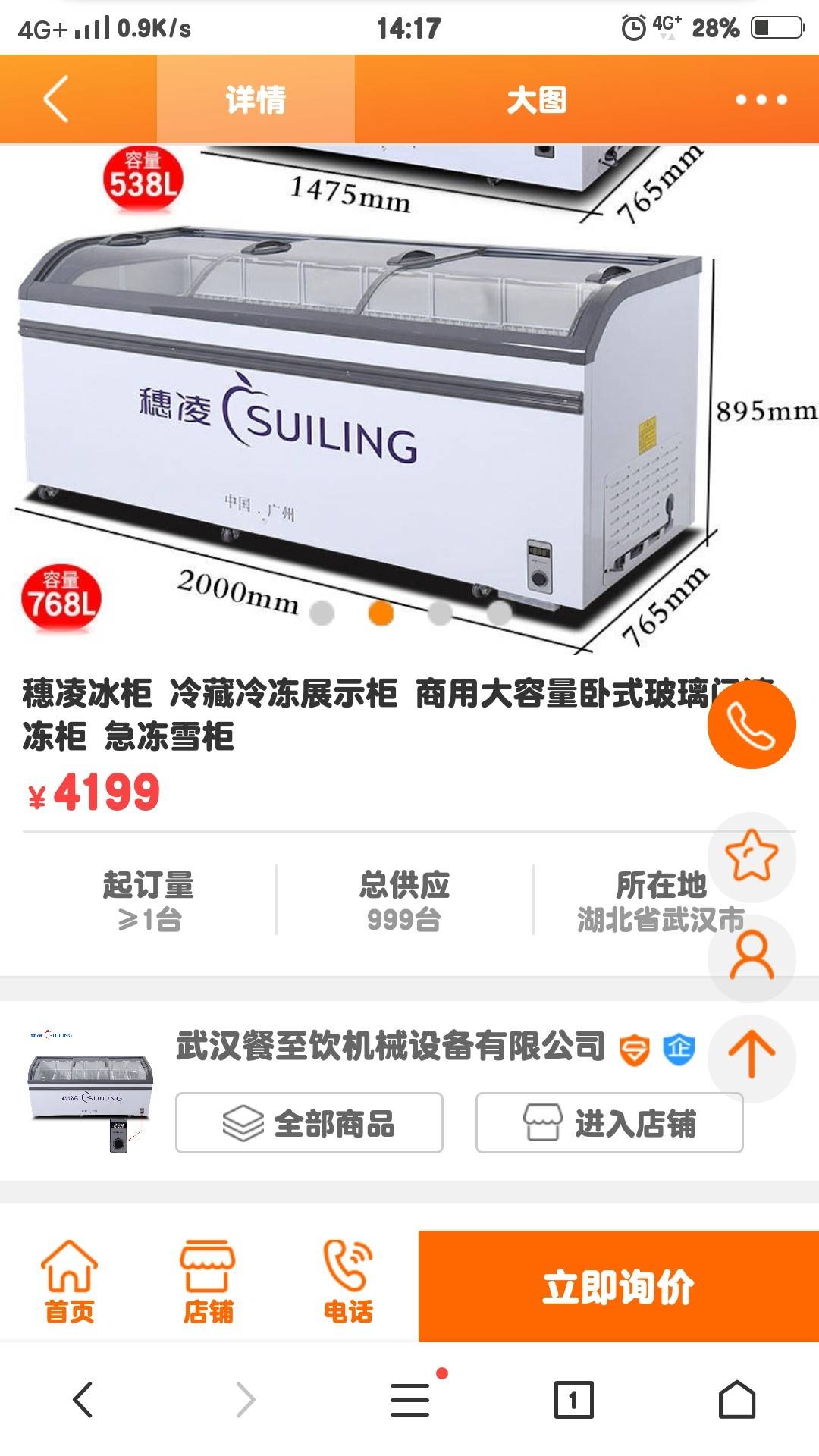Viewport: 819px width, 1456px height.
Task: Tap 进入店铺 to enter the store
Action: pos(609,1123)
